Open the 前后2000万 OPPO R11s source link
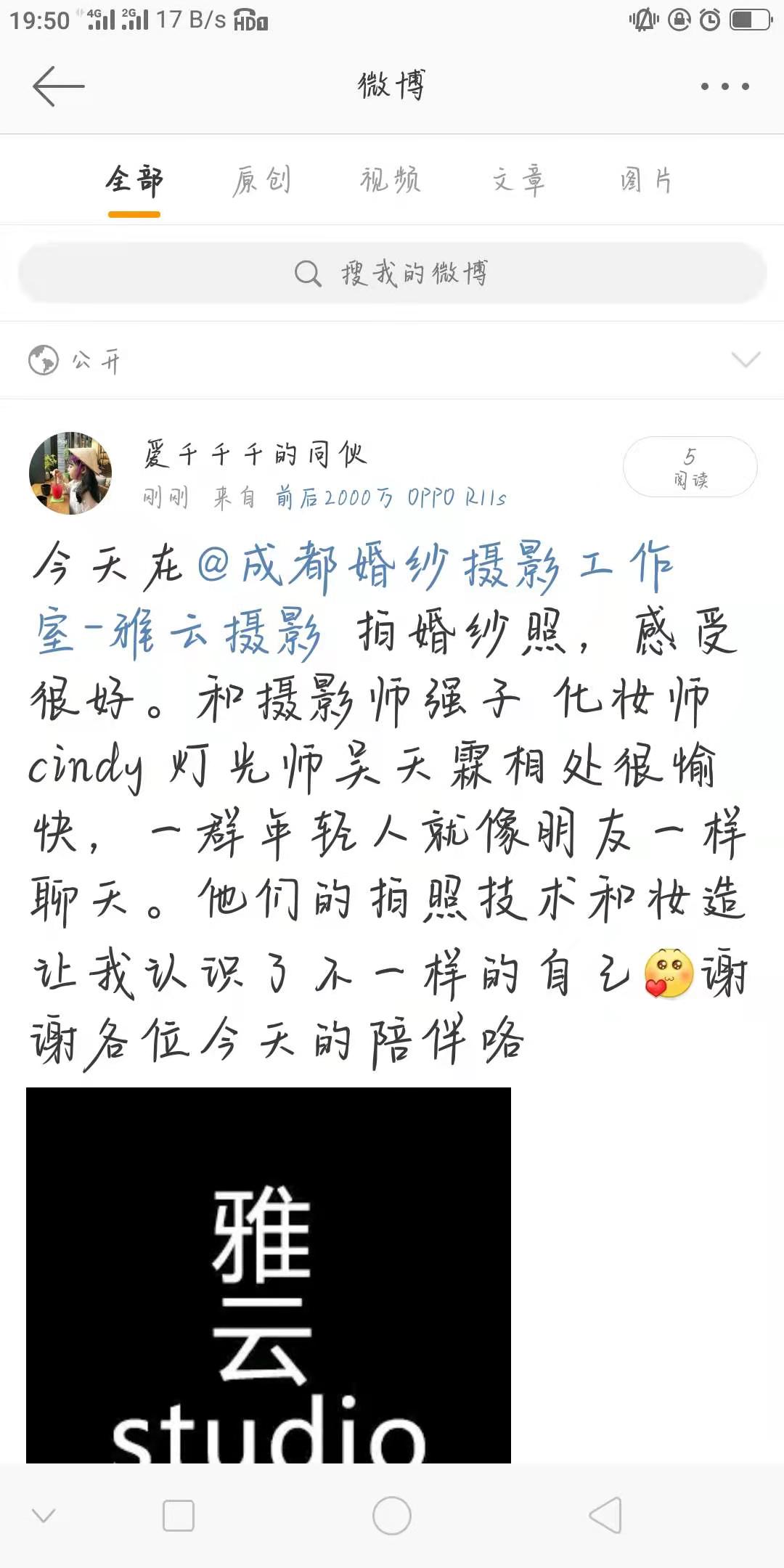 coord(391,498)
